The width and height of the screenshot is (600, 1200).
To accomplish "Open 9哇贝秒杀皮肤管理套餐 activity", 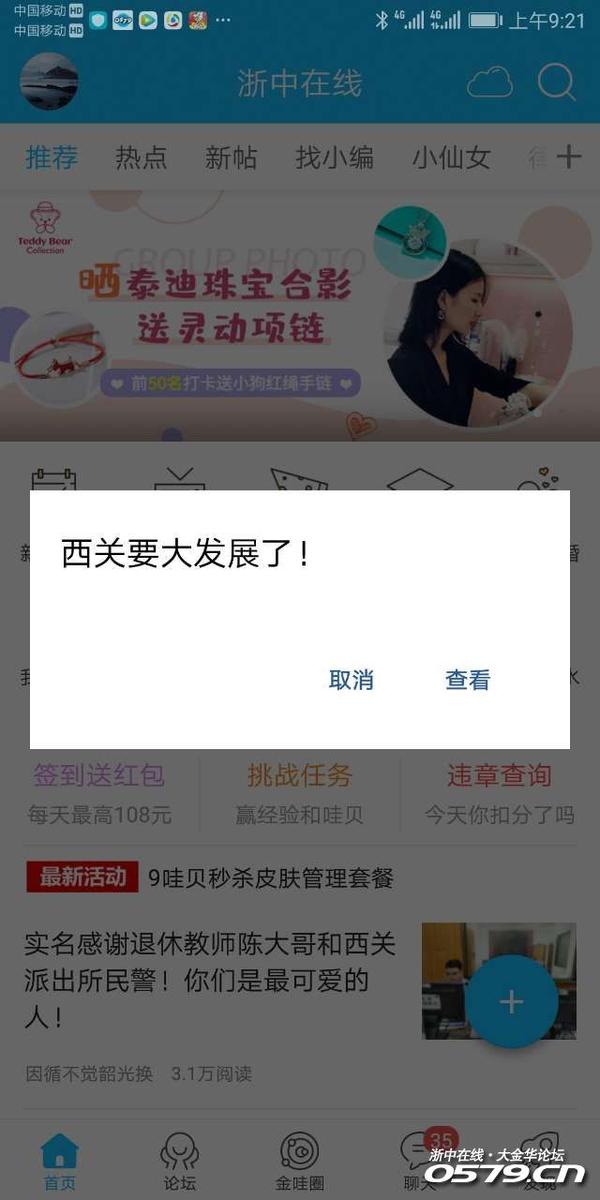I will tap(270, 879).
